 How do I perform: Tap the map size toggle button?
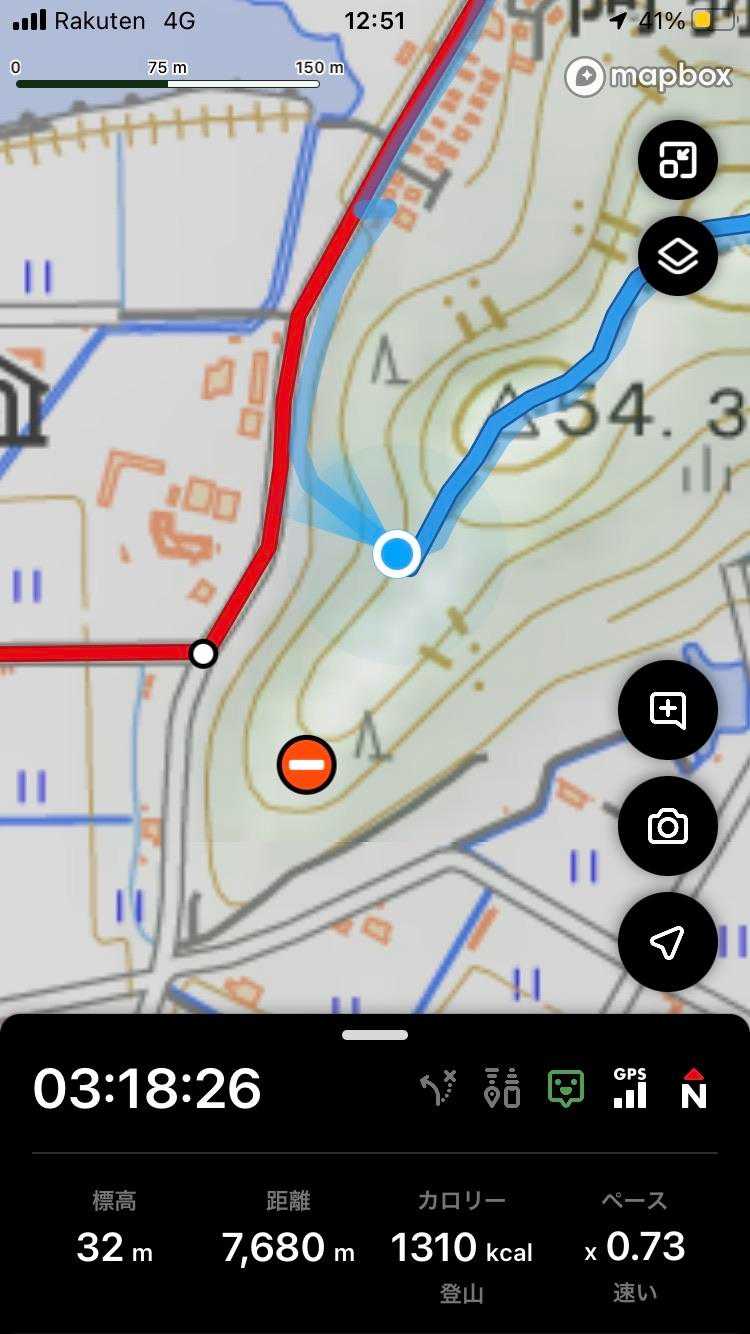pyautogui.click(x=677, y=161)
